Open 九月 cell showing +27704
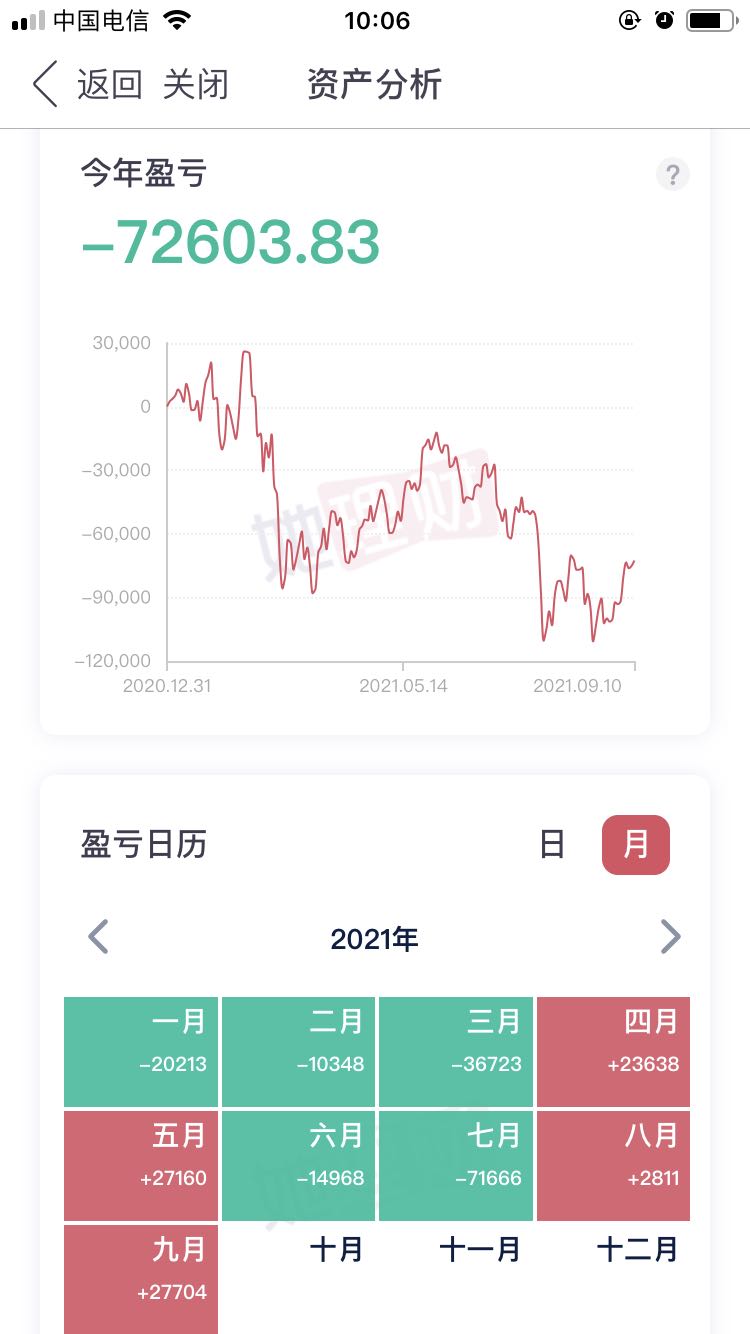The width and height of the screenshot is (750, 1334). (x=141, y=1279)
